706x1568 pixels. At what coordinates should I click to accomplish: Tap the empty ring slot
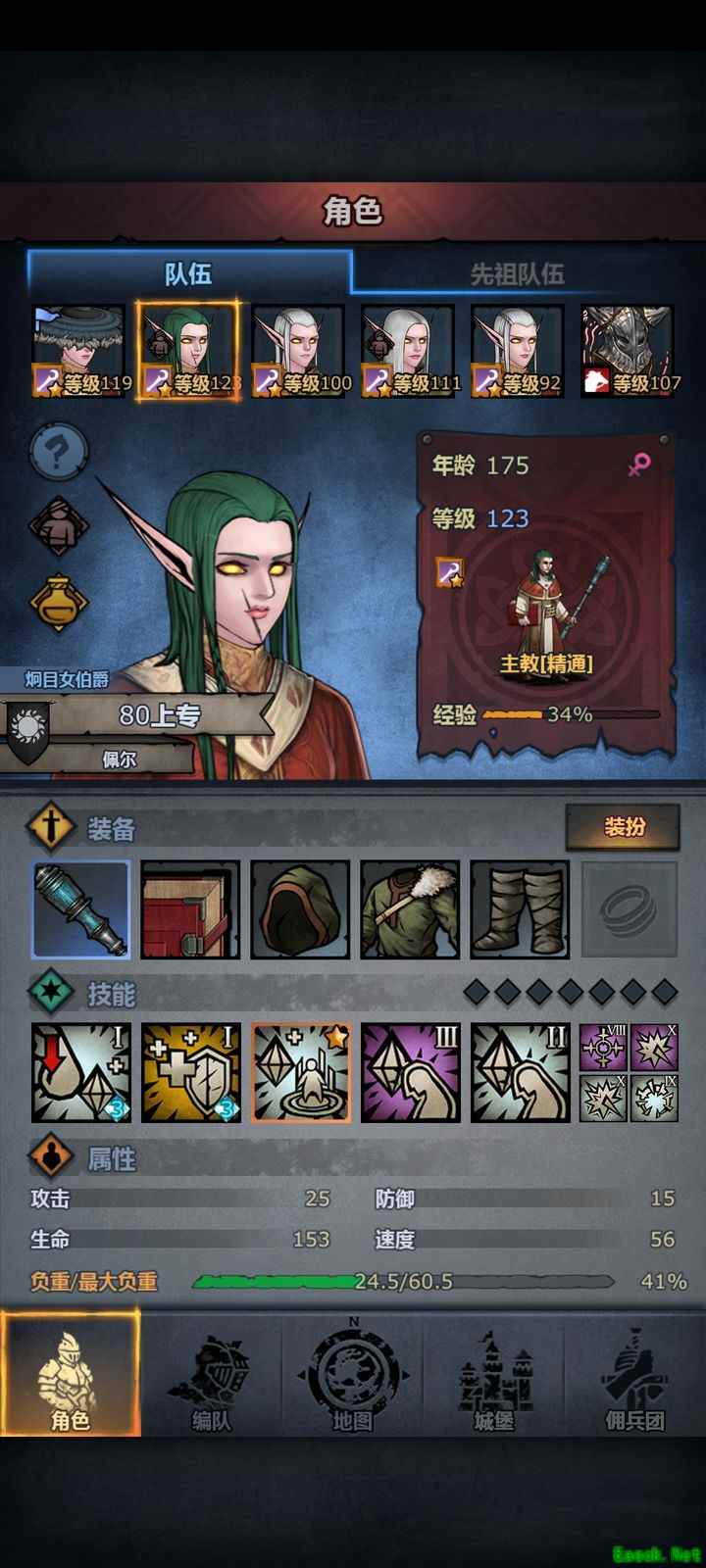(629, 909)
